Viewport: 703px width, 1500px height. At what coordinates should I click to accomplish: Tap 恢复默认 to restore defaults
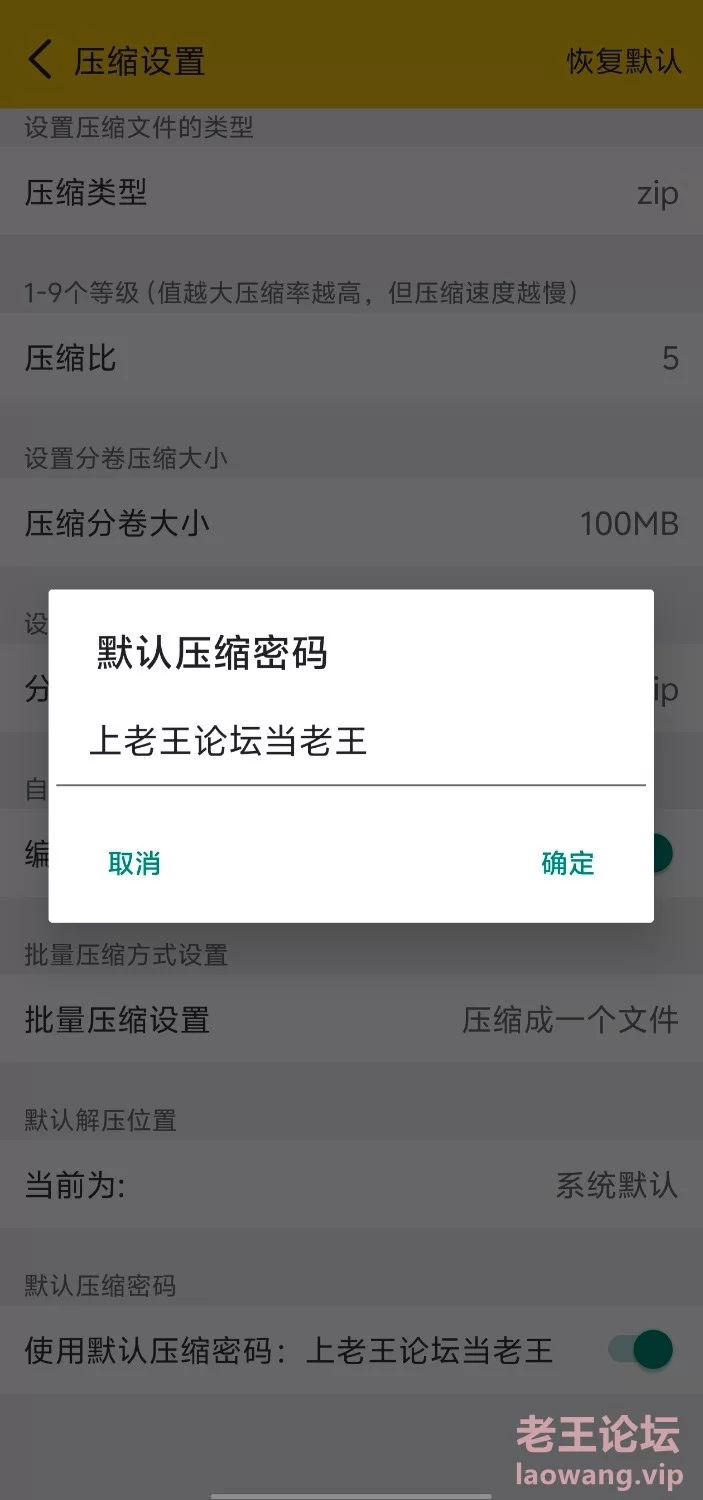point(625,61)
